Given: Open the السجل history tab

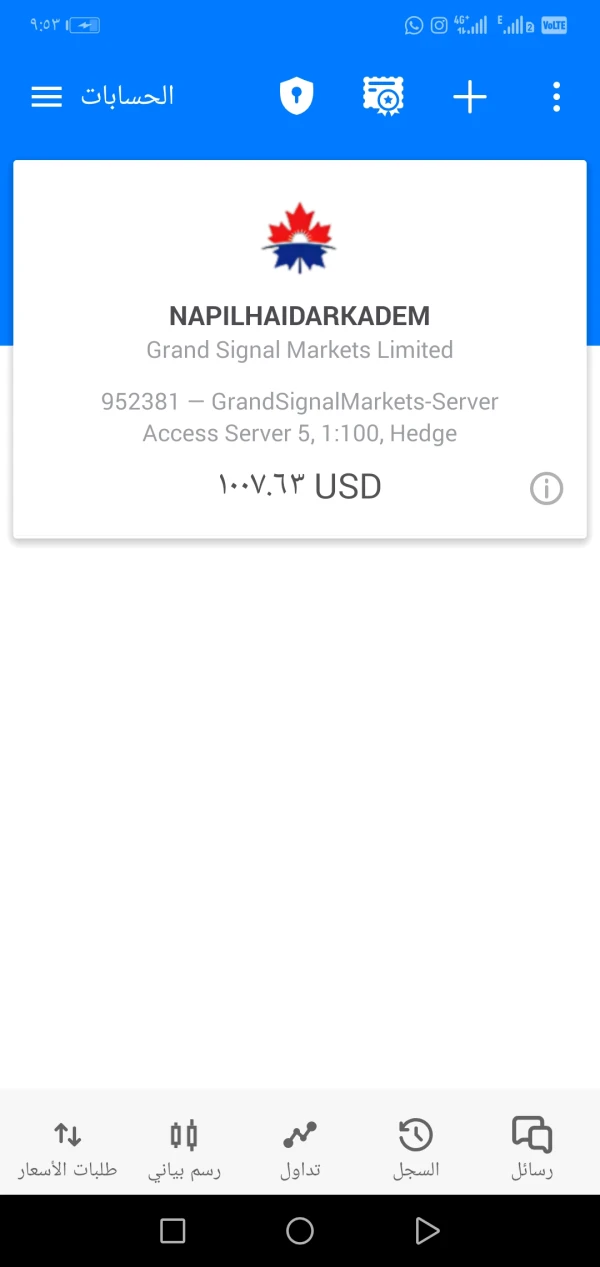Looking at the screenshot, I should 415,1147.
